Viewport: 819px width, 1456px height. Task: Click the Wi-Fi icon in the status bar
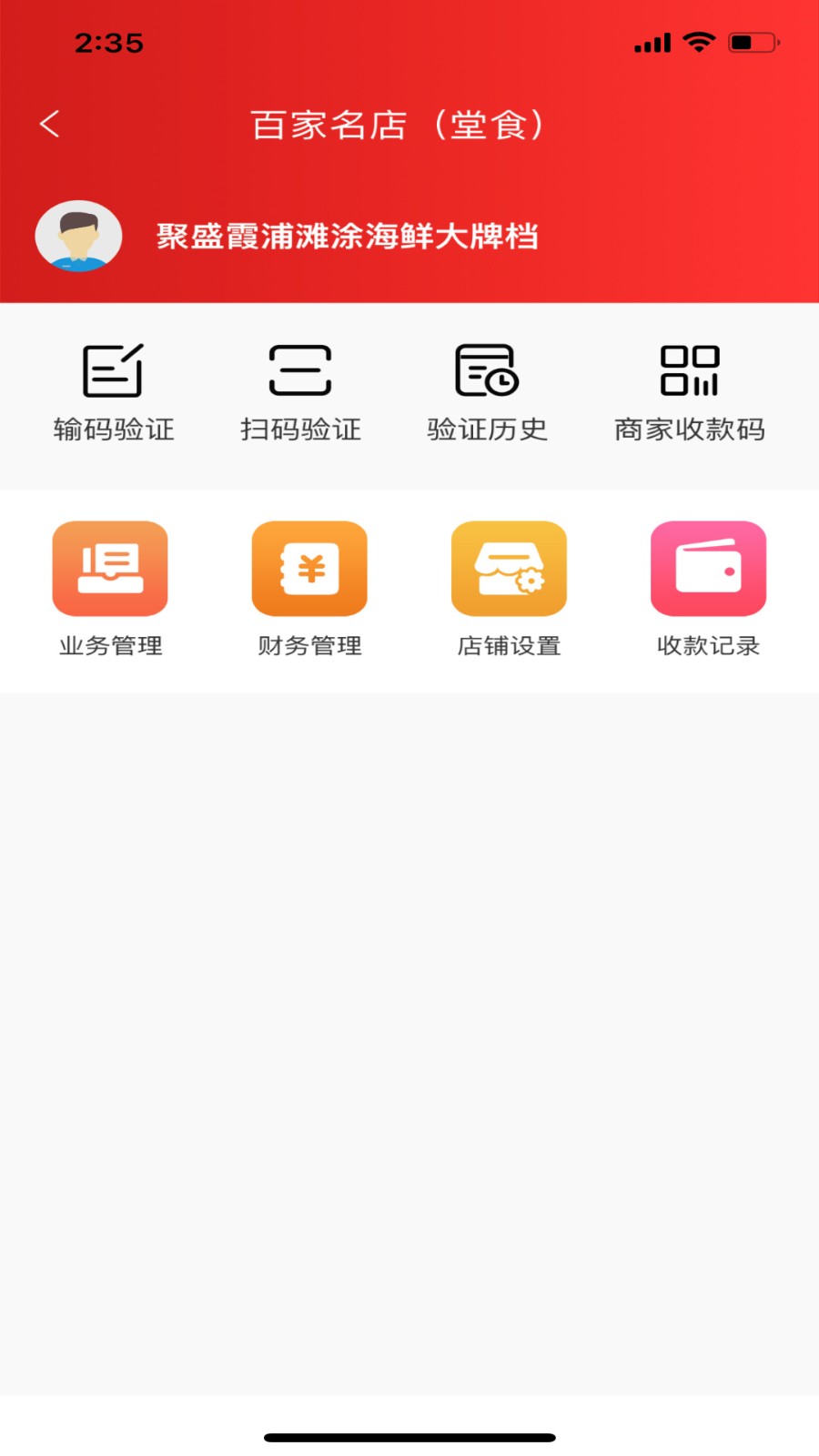click(x=696, y=41)
